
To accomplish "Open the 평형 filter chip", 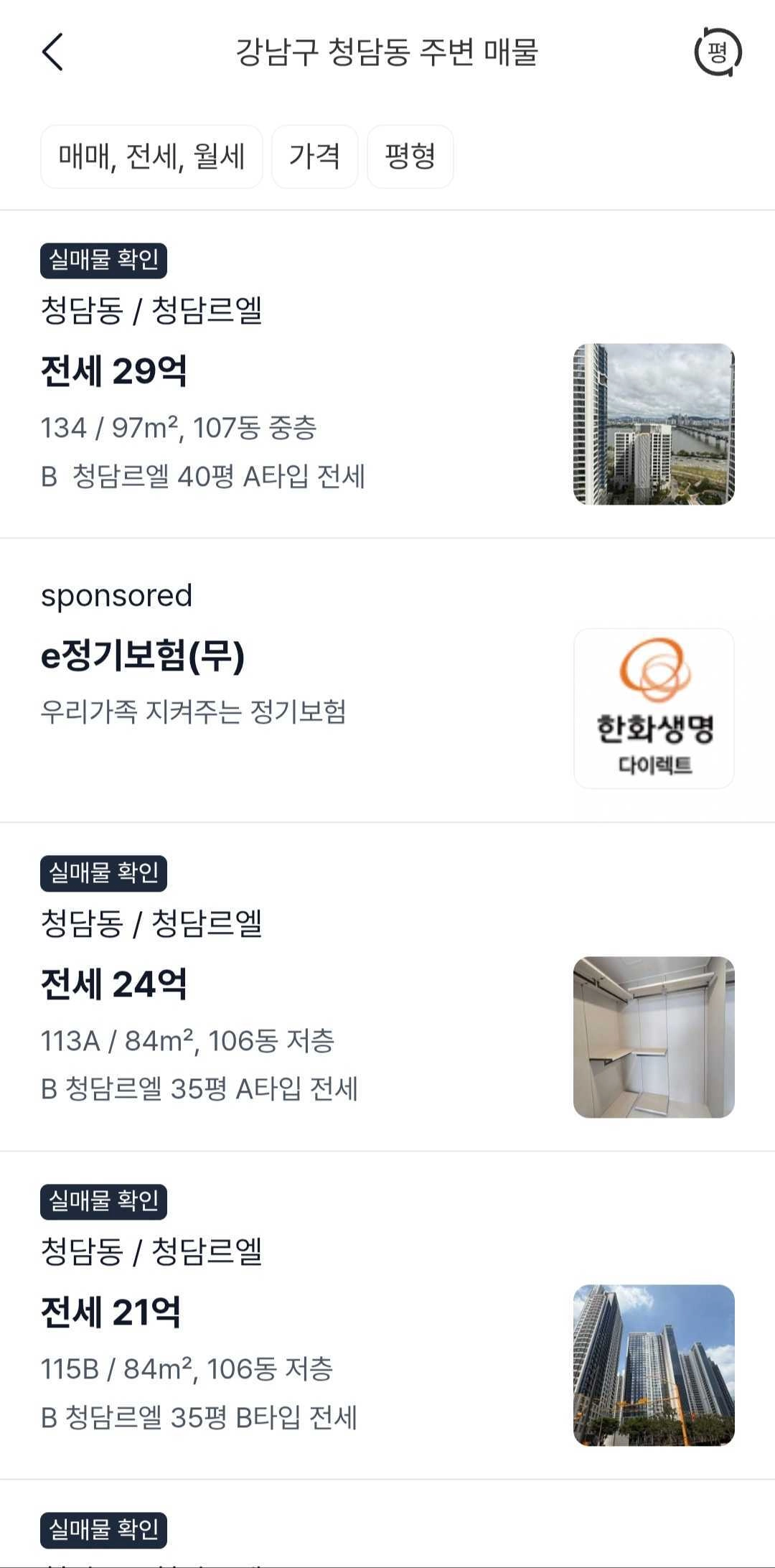I will pyautogui.click(x=410, y=157).
